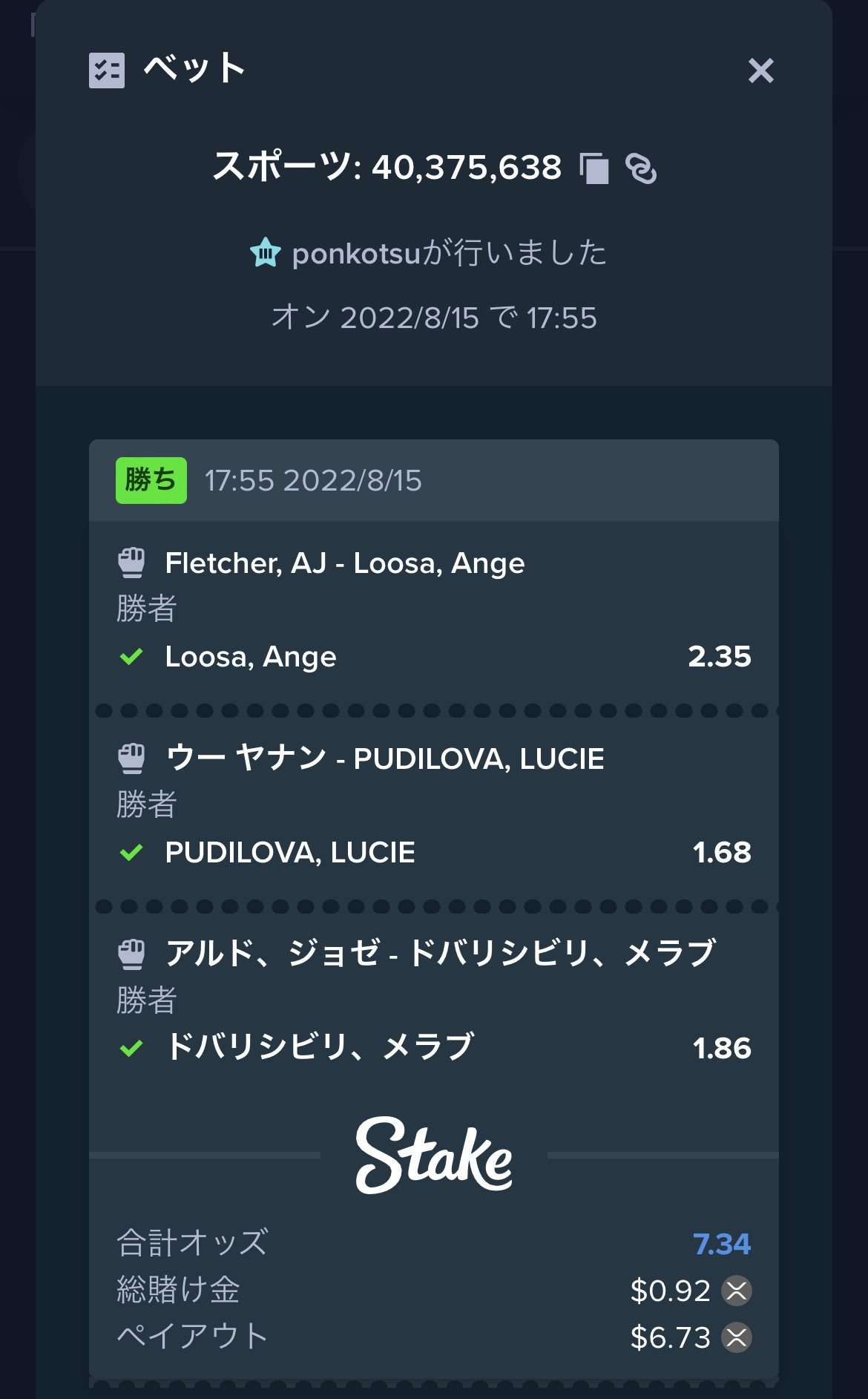Close the bet details dialog
The height and width of the screenshot is (1399, 868).
[x=760, y=71]
